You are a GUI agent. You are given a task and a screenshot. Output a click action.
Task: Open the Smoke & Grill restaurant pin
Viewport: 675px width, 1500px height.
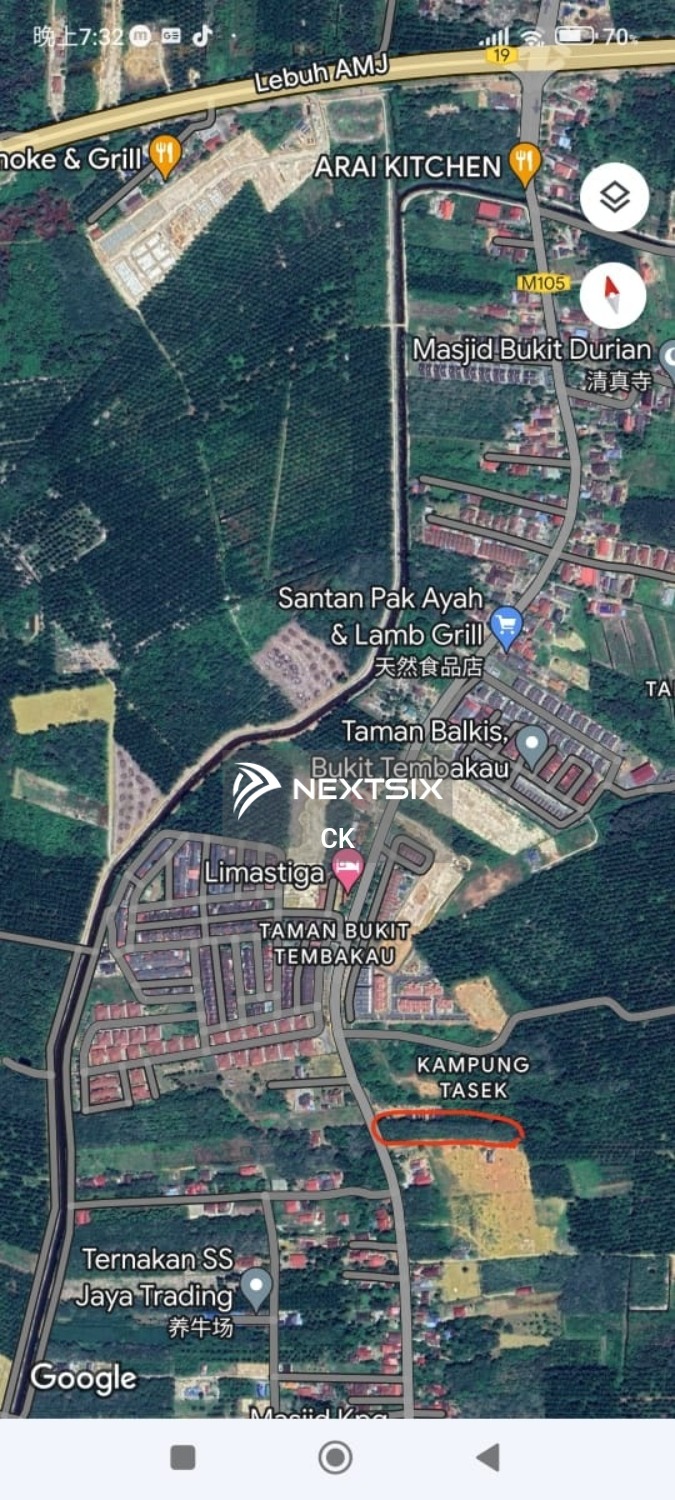point(164,156)
